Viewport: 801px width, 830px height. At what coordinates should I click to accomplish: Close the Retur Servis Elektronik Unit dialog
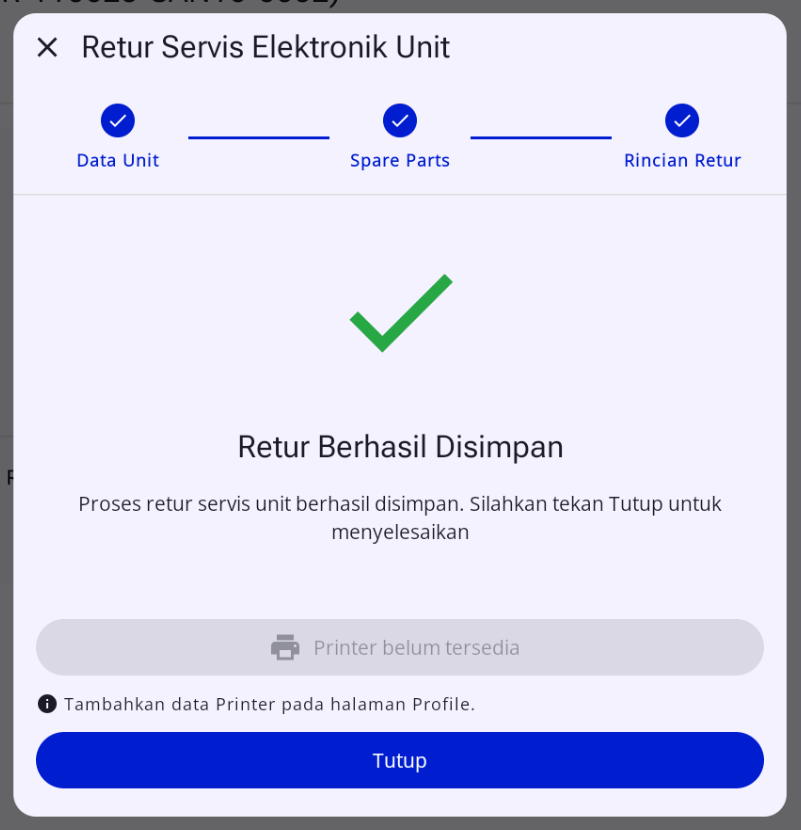pos(47,47)
